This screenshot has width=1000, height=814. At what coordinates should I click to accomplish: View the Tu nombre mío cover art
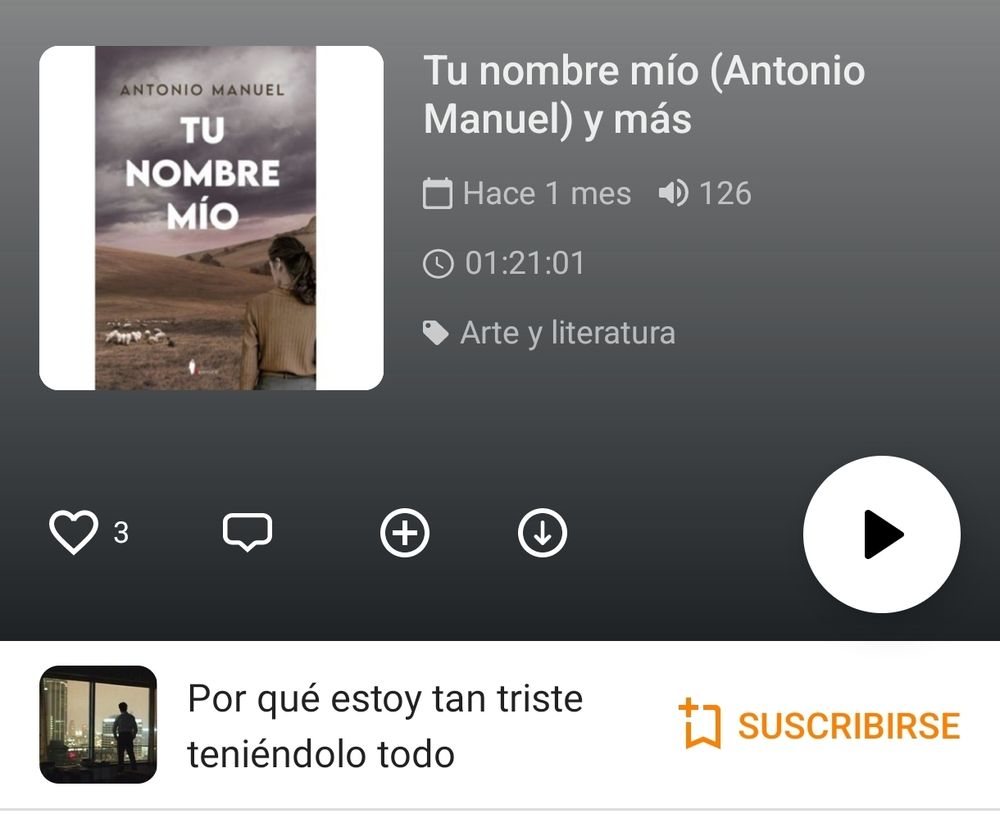pos(211,218)
